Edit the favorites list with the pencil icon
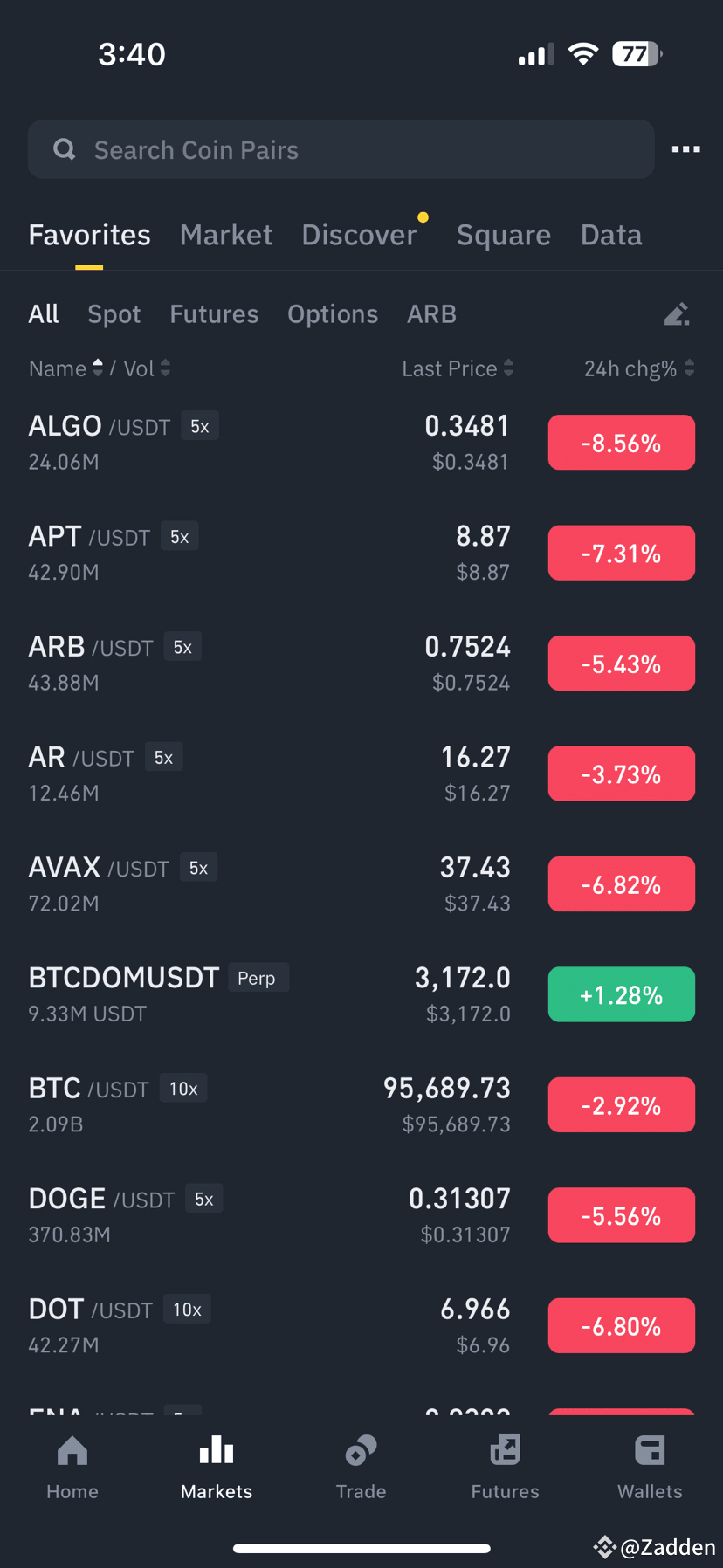 (677, 314)
